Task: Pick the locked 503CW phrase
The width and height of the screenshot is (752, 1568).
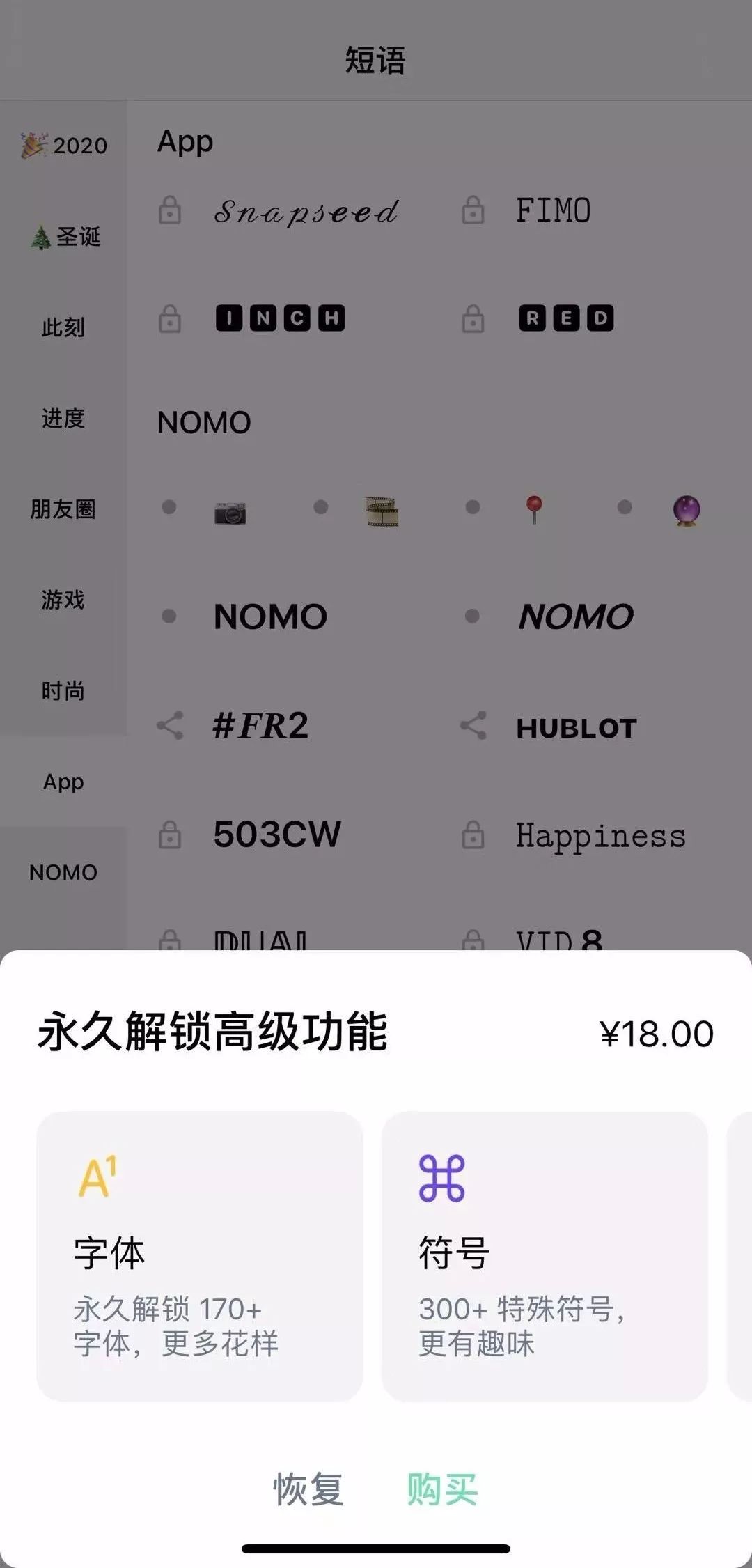Action: click(277, 834)
